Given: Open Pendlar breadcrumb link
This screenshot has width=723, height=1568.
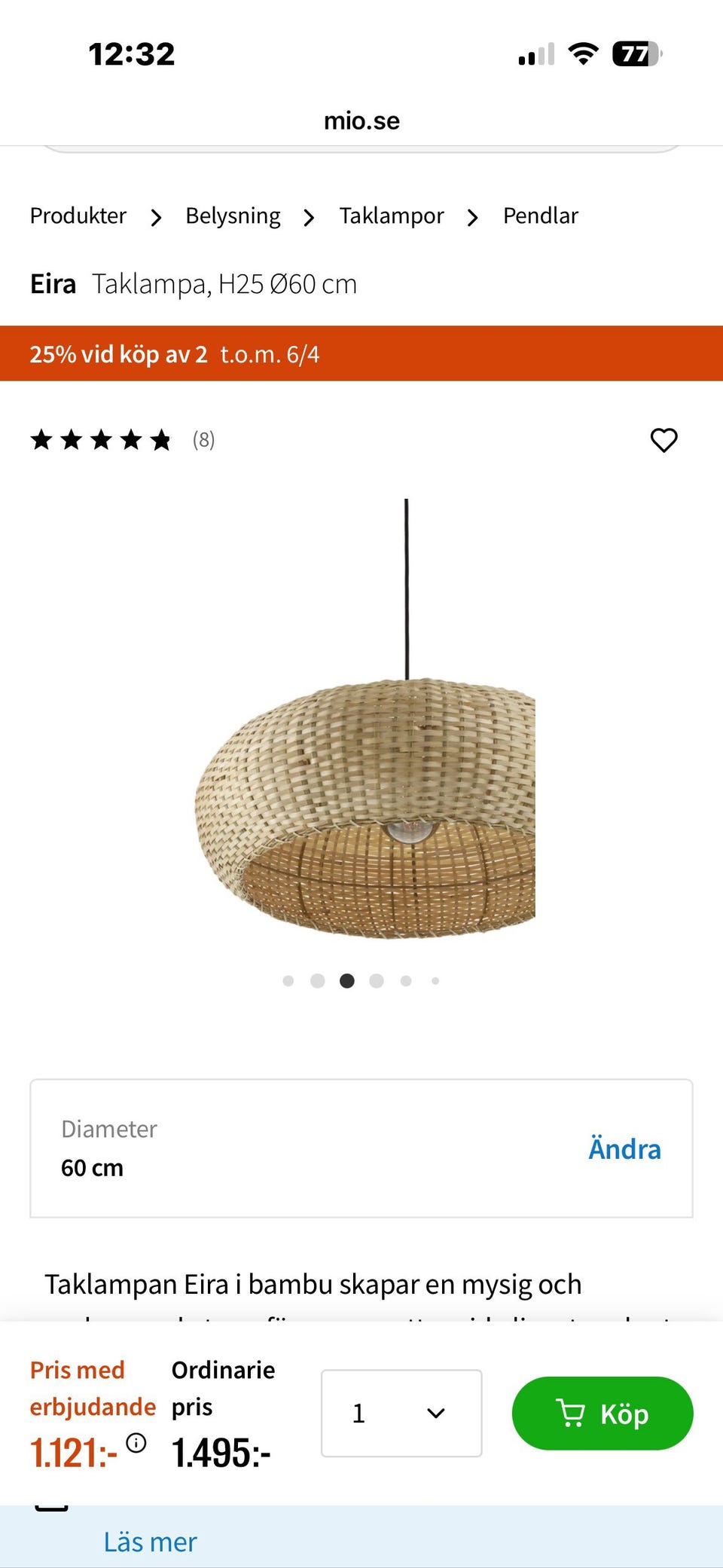Looking at the screenshot, I should [x=540, y=216].
